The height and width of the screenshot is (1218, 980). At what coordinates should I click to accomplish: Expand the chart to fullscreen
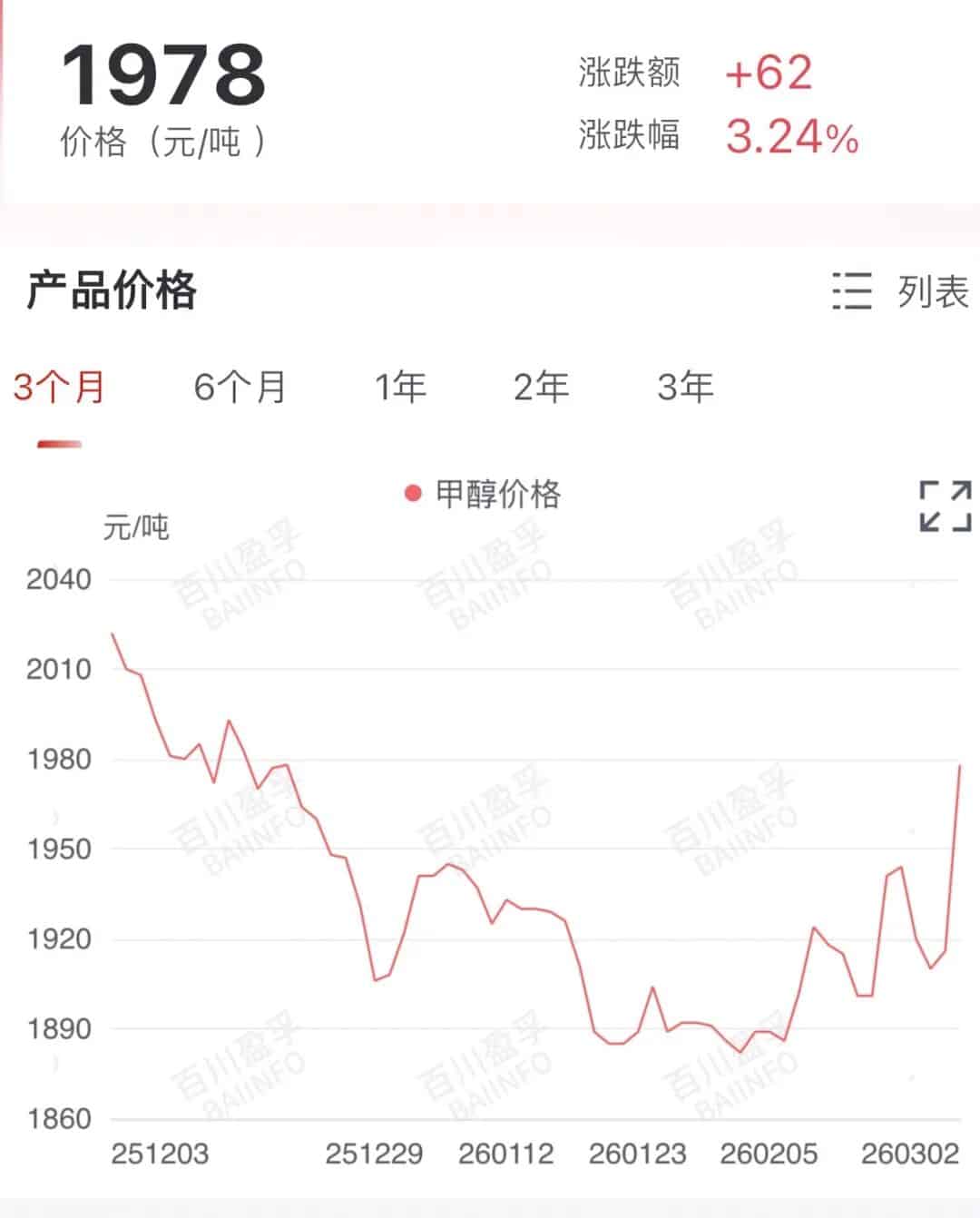945,506
